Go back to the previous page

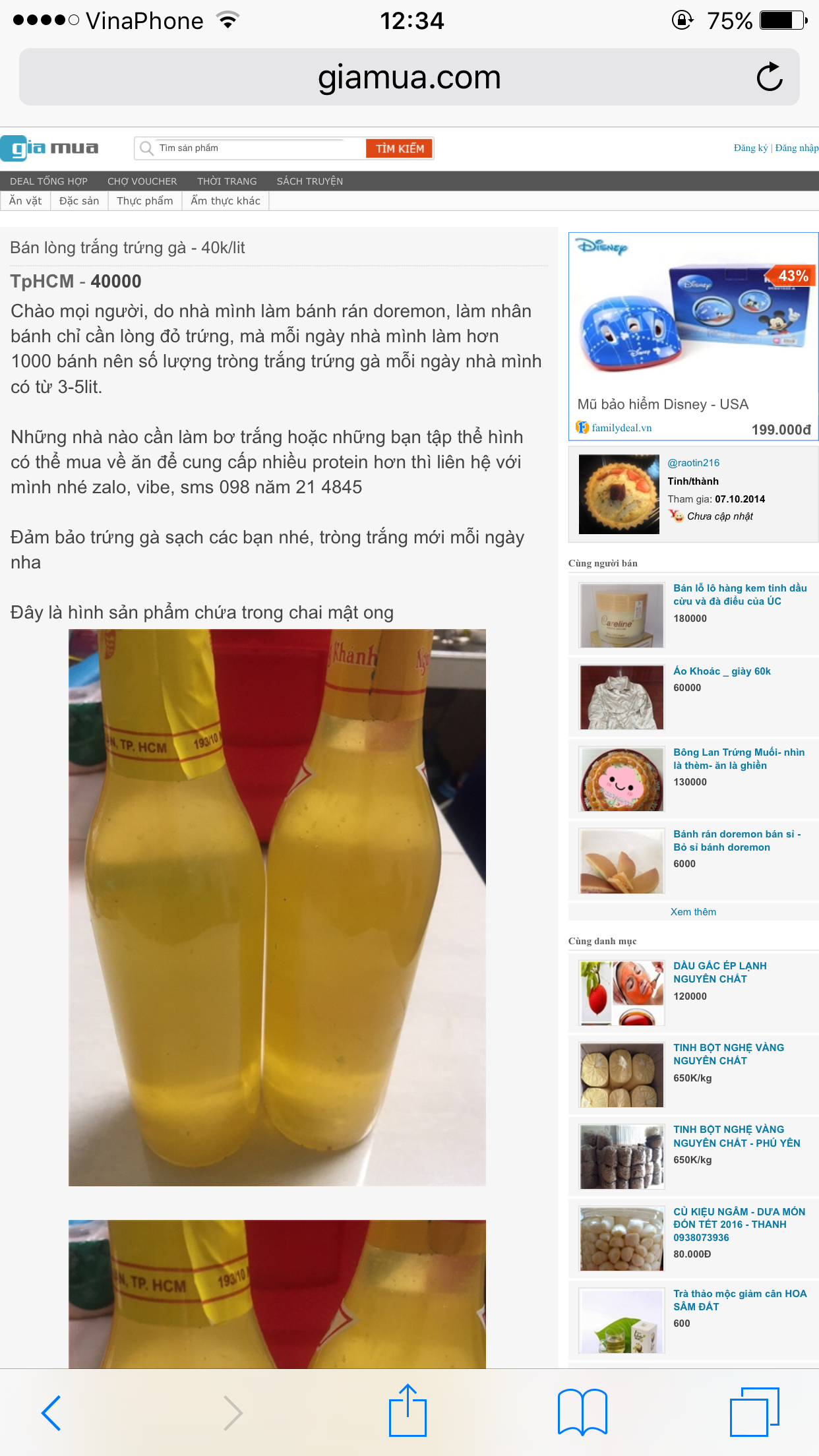coord(51,1412)
